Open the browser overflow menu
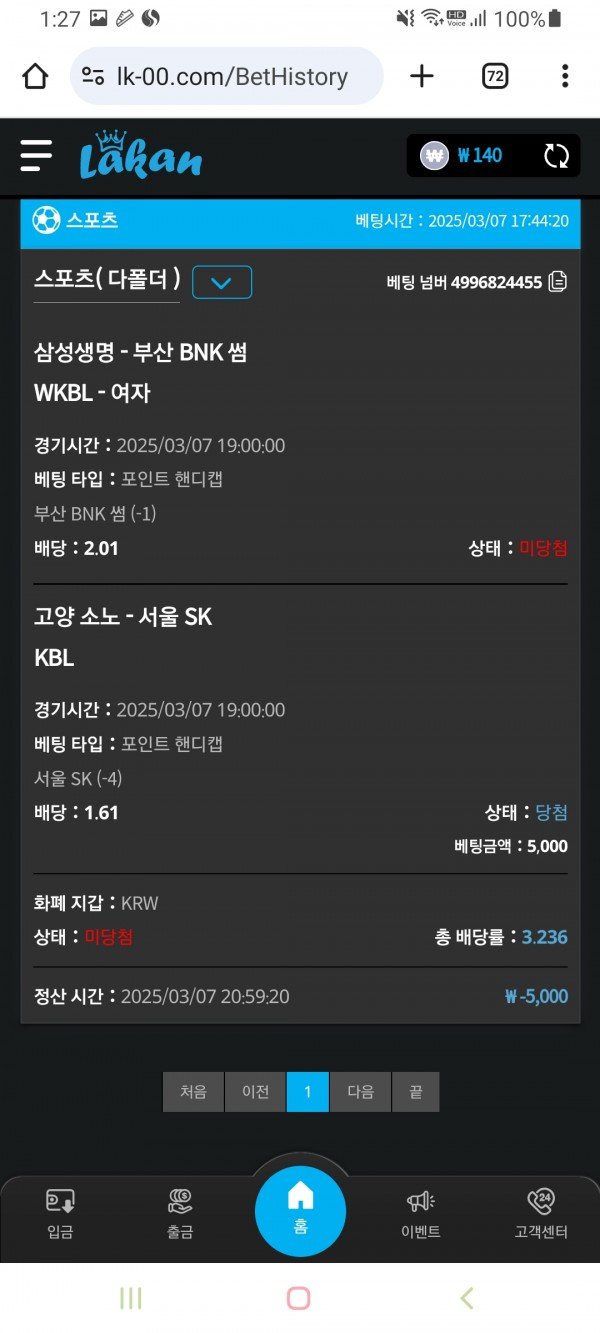This screenshot has width=600, height=1333. 565,76
